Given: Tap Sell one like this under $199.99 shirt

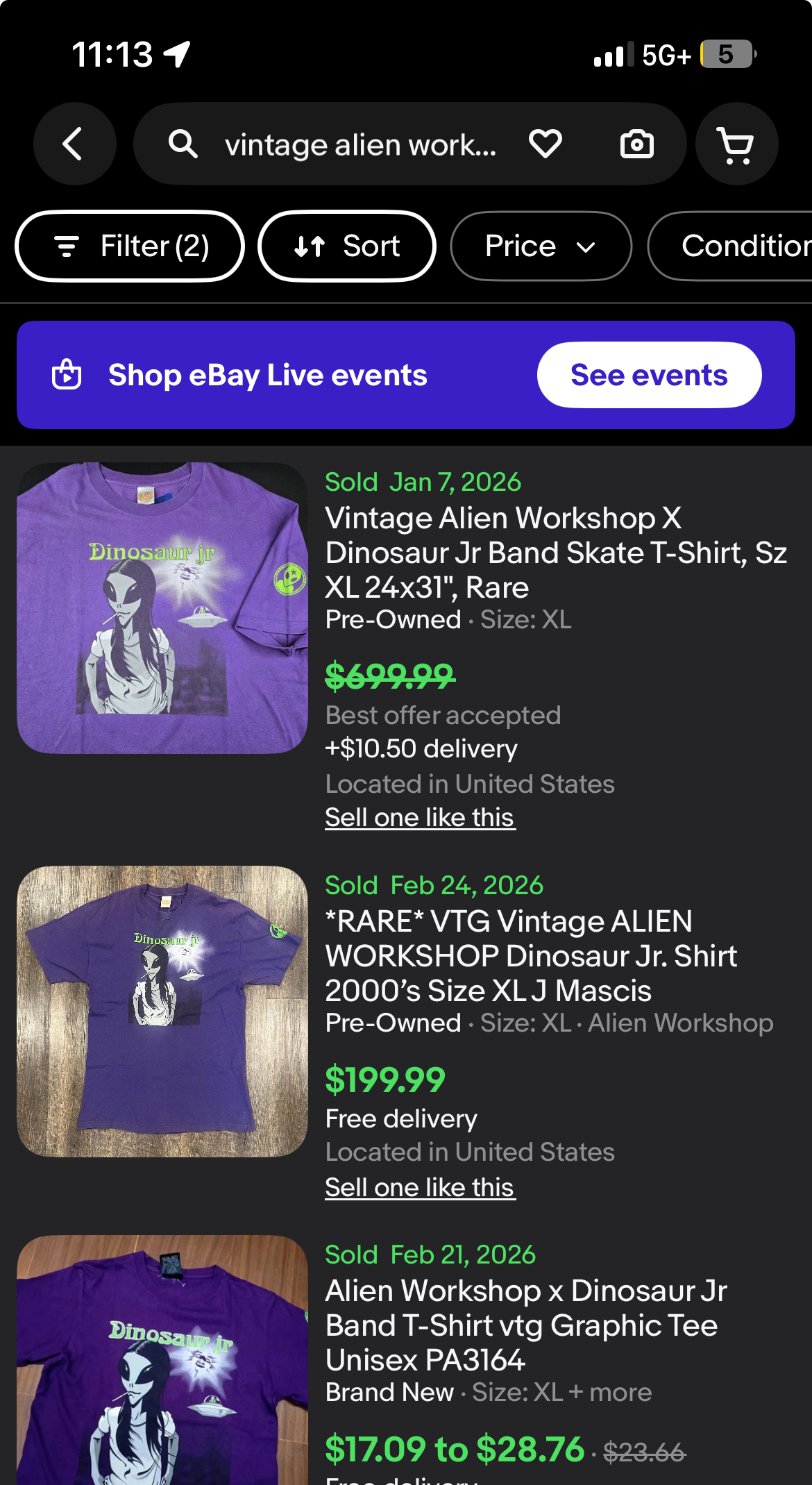Looking at the screenshot, I should (420, 1188).
